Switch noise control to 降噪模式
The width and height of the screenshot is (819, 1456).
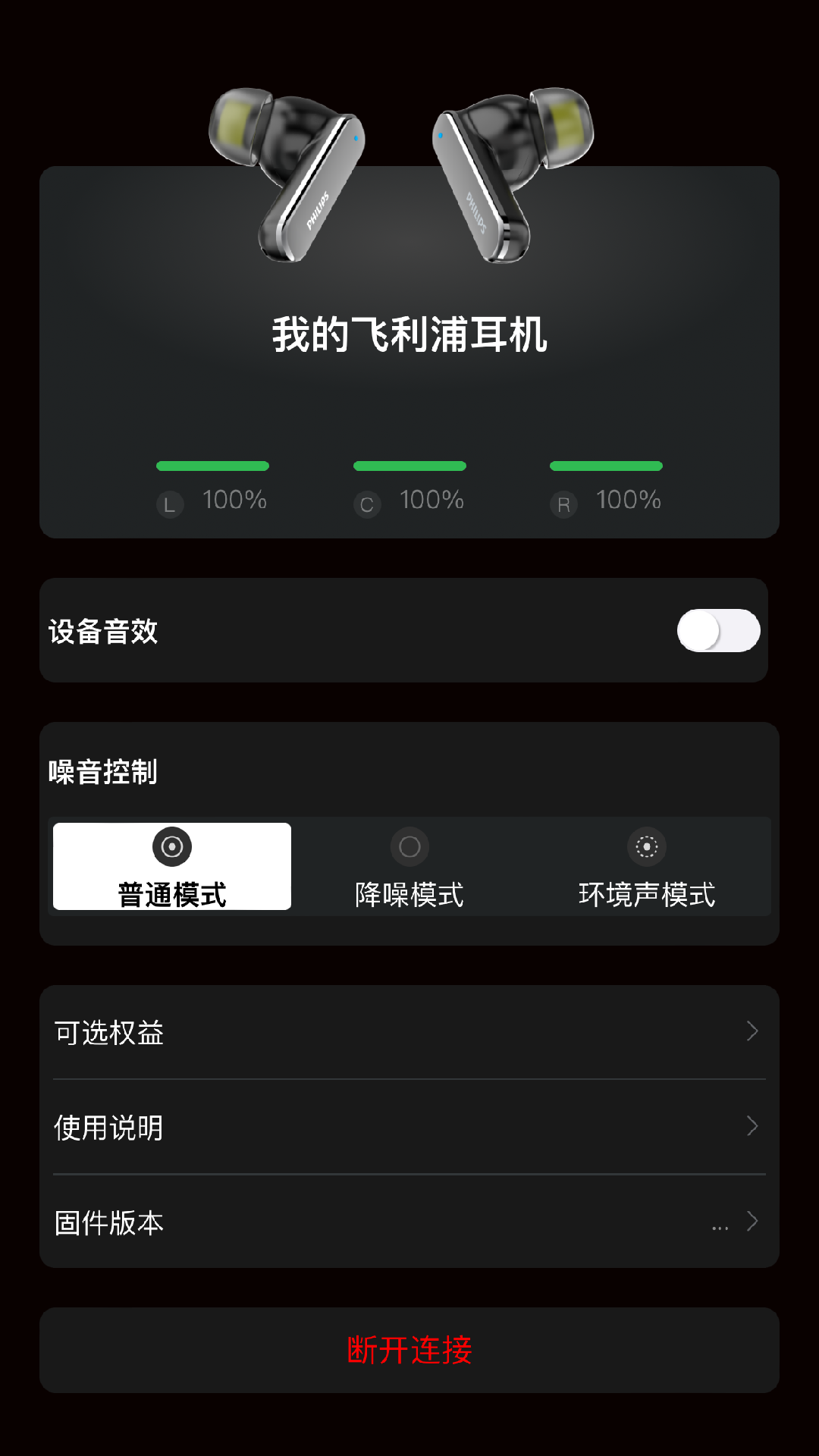pos(409,867)
